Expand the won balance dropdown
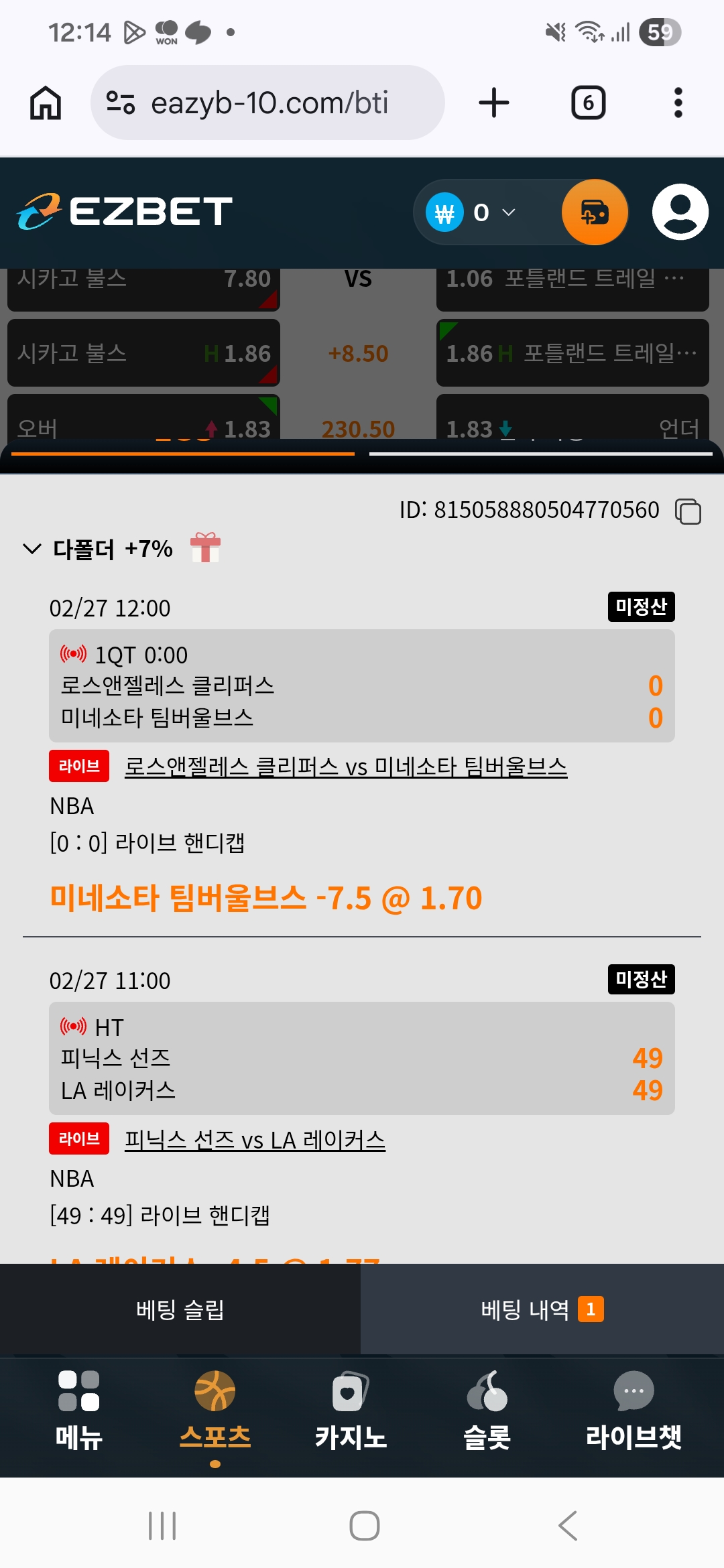 point(493,212)
